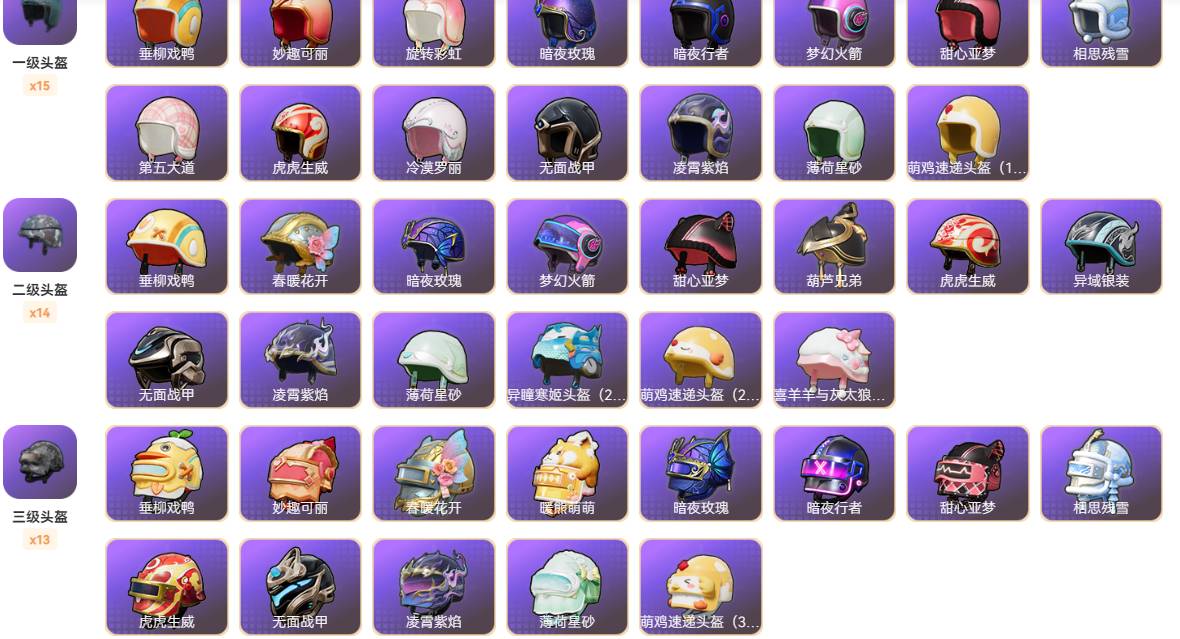Select the 第五大道 helmet skin

pyautogui.click(x=166, y=132)
